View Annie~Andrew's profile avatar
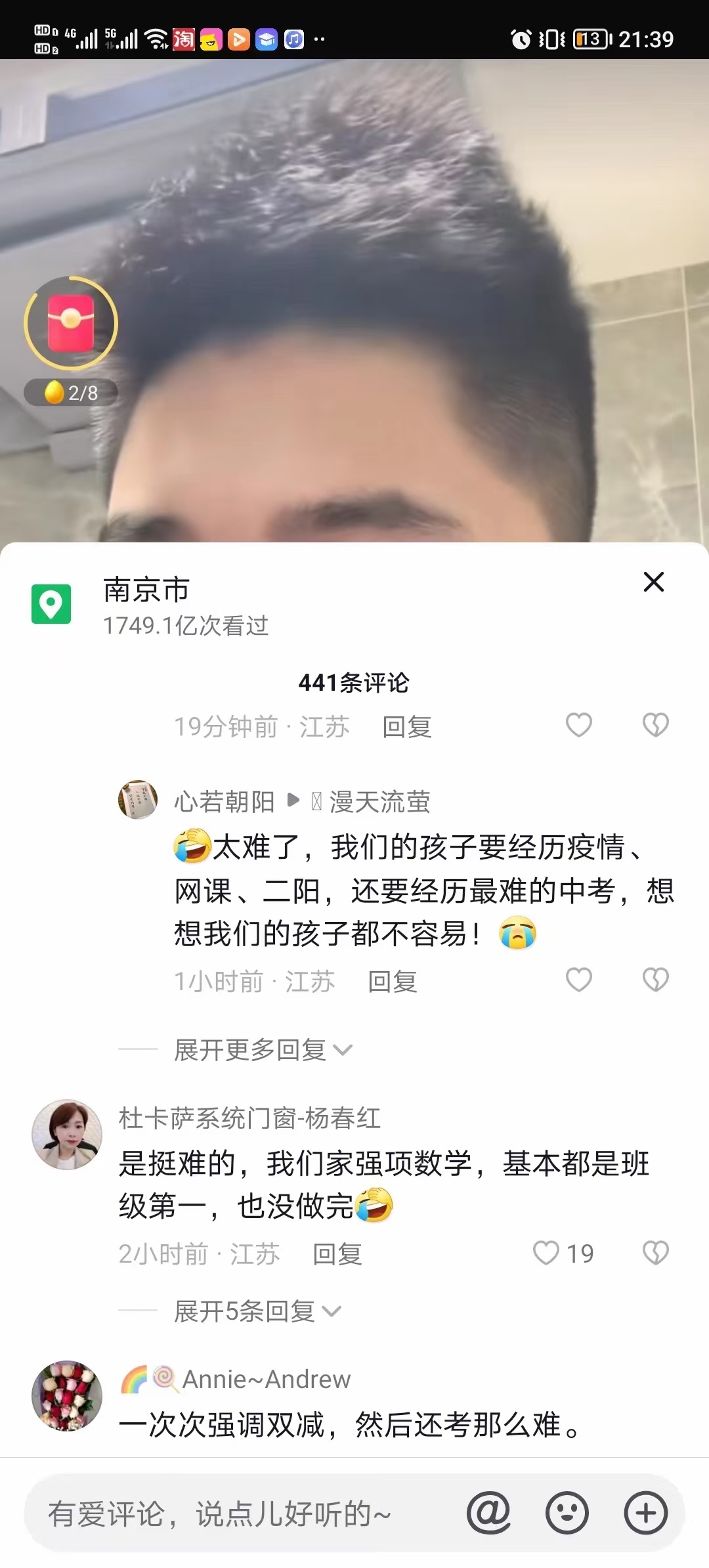709x1568 pixels. point(67,1395)
